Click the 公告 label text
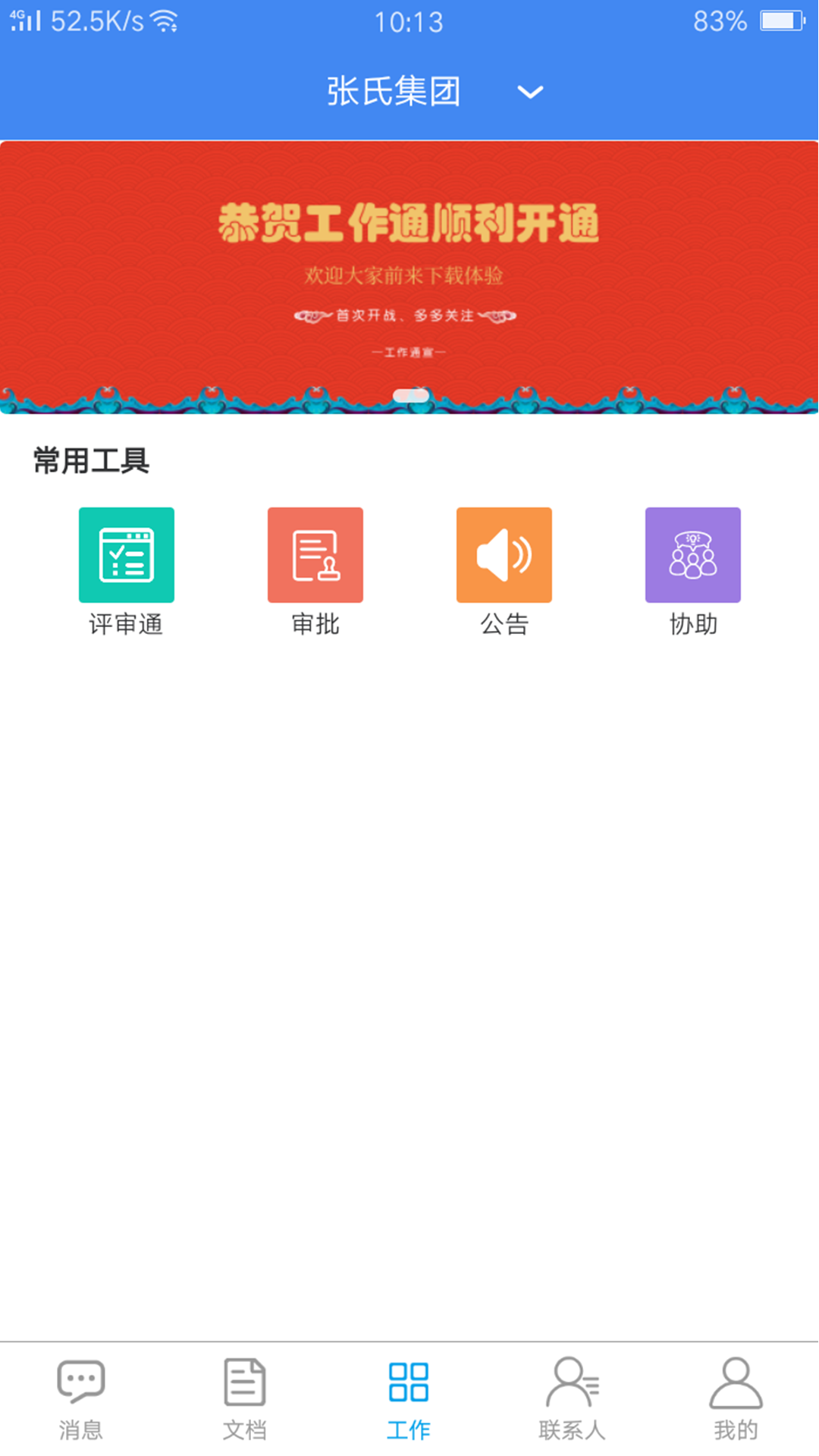 tap(504, 624)
